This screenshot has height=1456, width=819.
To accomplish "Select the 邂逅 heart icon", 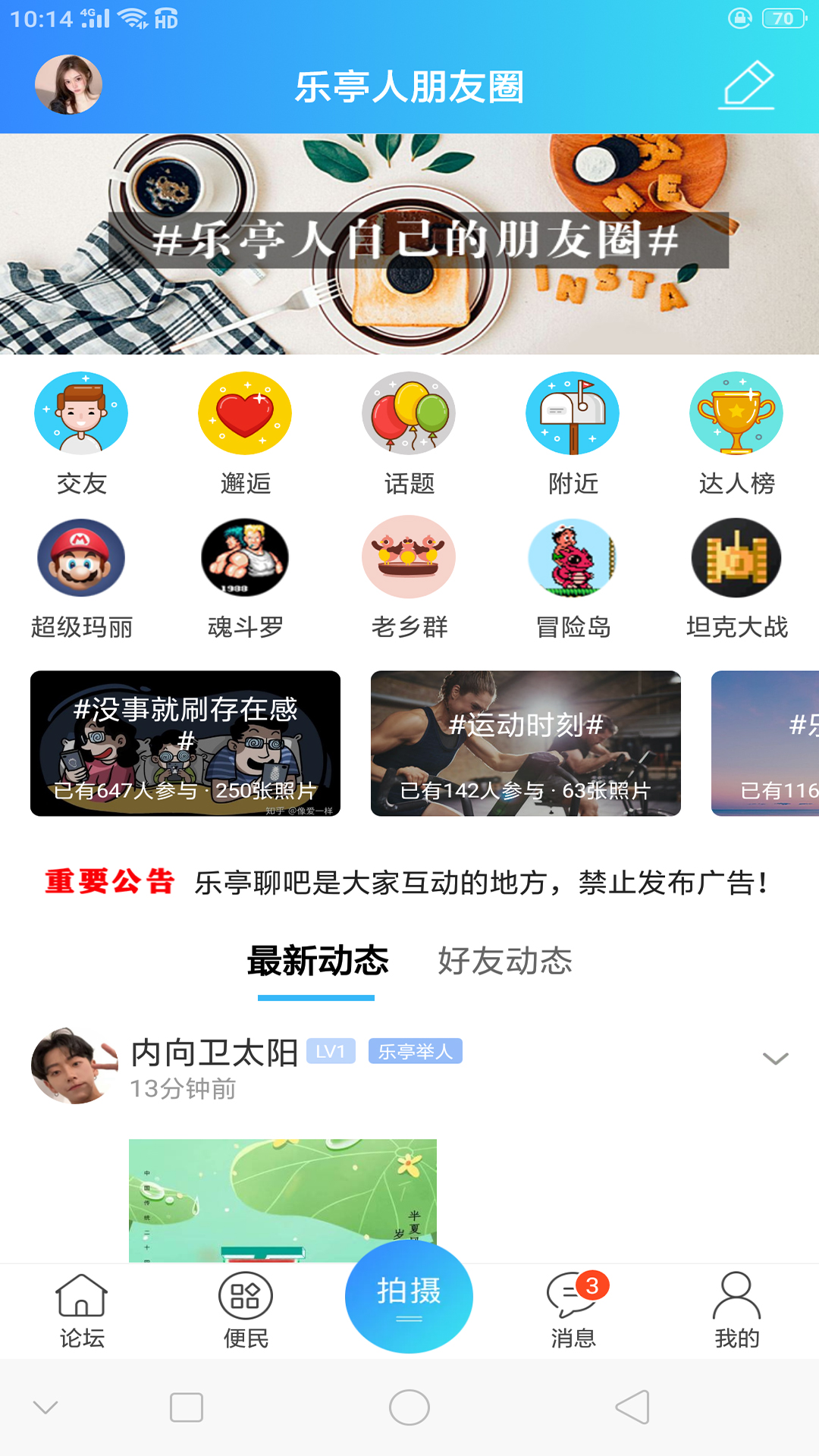I will (244, 413).
